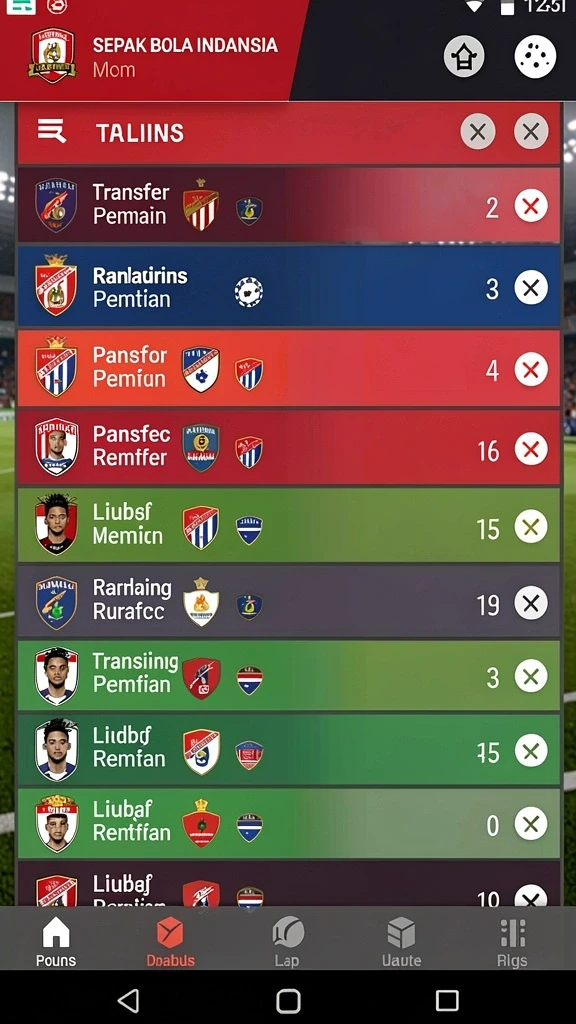This screenshot has height=1024, width=576.
Task: Select the Rigs tab
Action: click(513, 941)
